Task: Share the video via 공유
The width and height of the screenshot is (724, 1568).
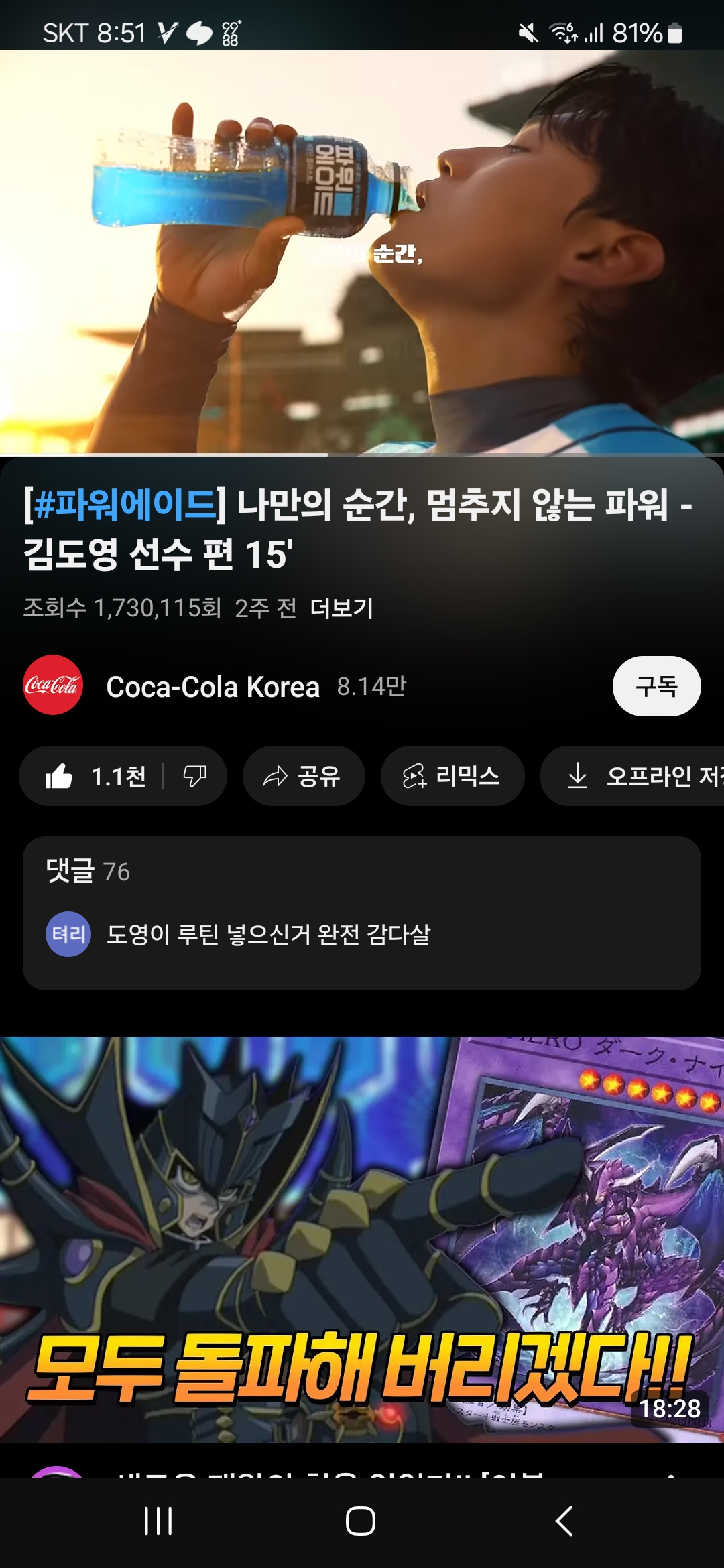Action: 303,777
